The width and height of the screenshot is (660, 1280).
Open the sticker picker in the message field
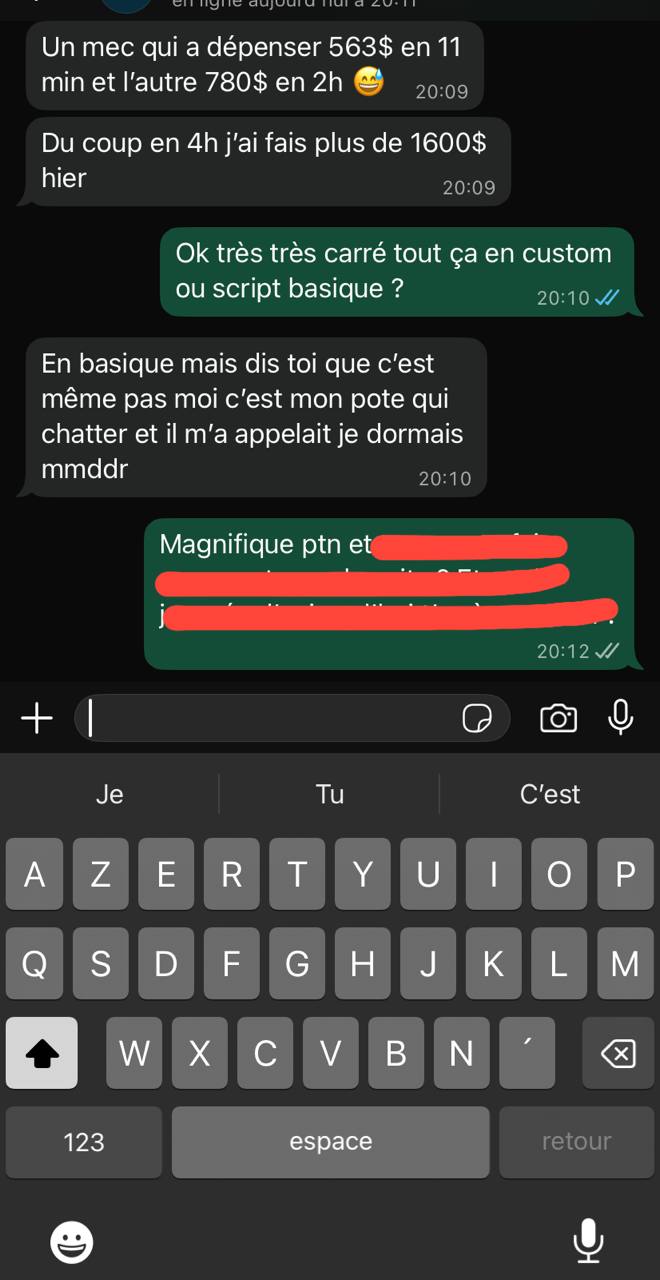click(477, 718)
